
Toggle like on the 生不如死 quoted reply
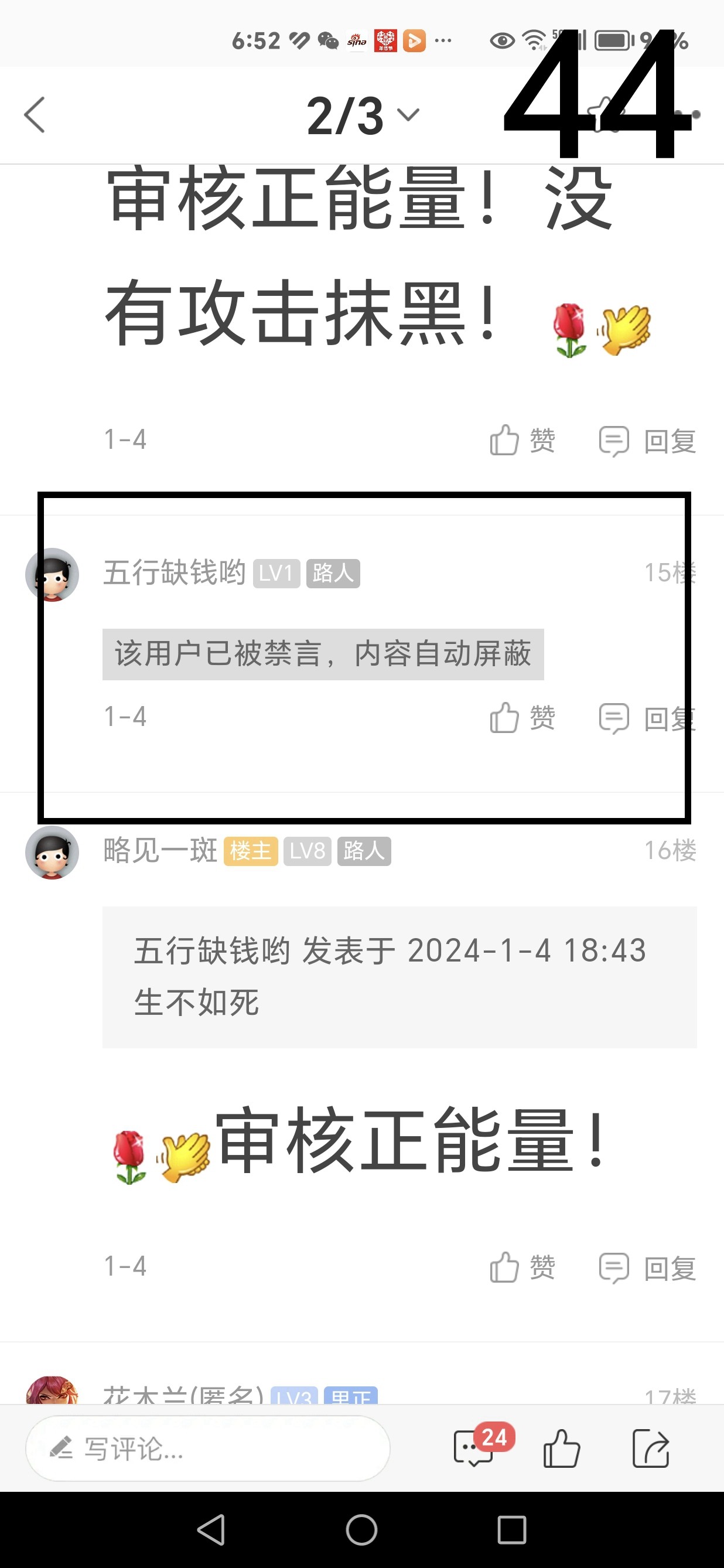(x=504, y=1267)
